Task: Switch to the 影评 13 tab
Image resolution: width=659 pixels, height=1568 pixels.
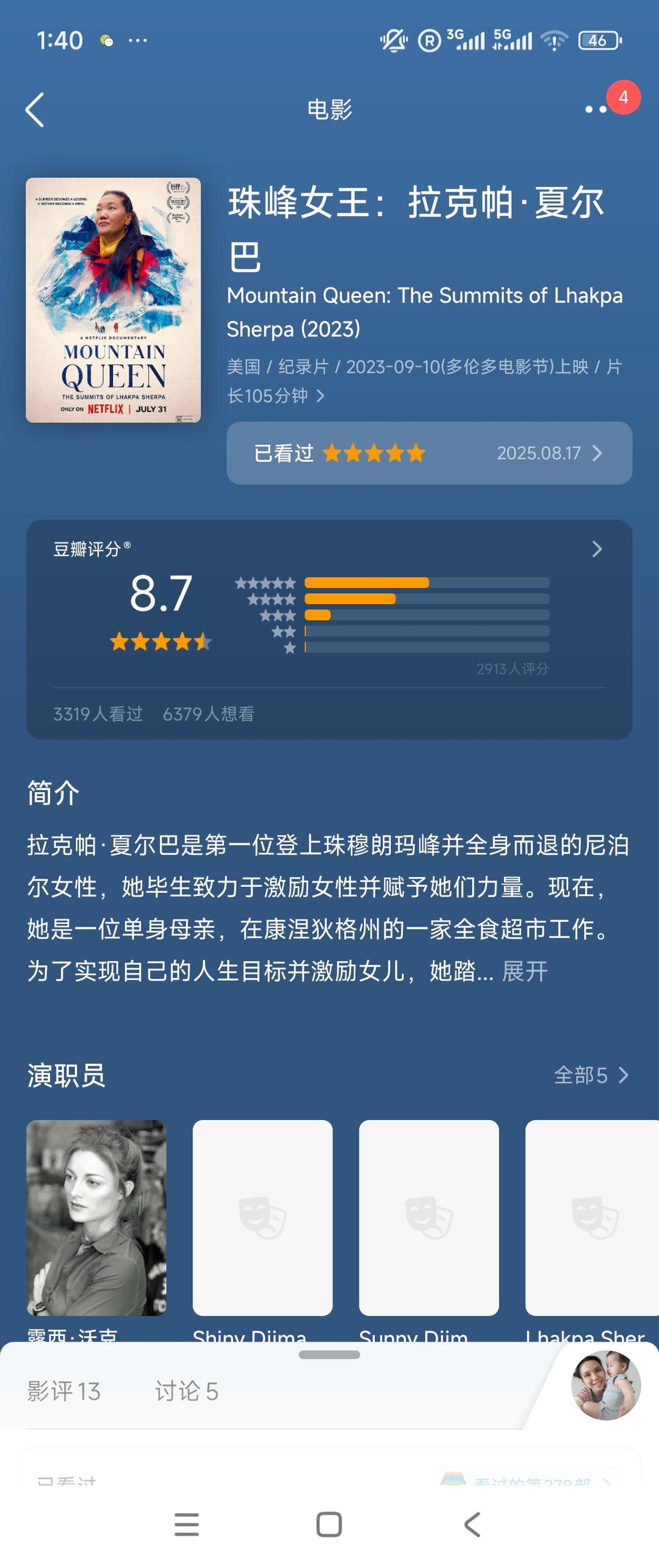Action: (64, 1391)
